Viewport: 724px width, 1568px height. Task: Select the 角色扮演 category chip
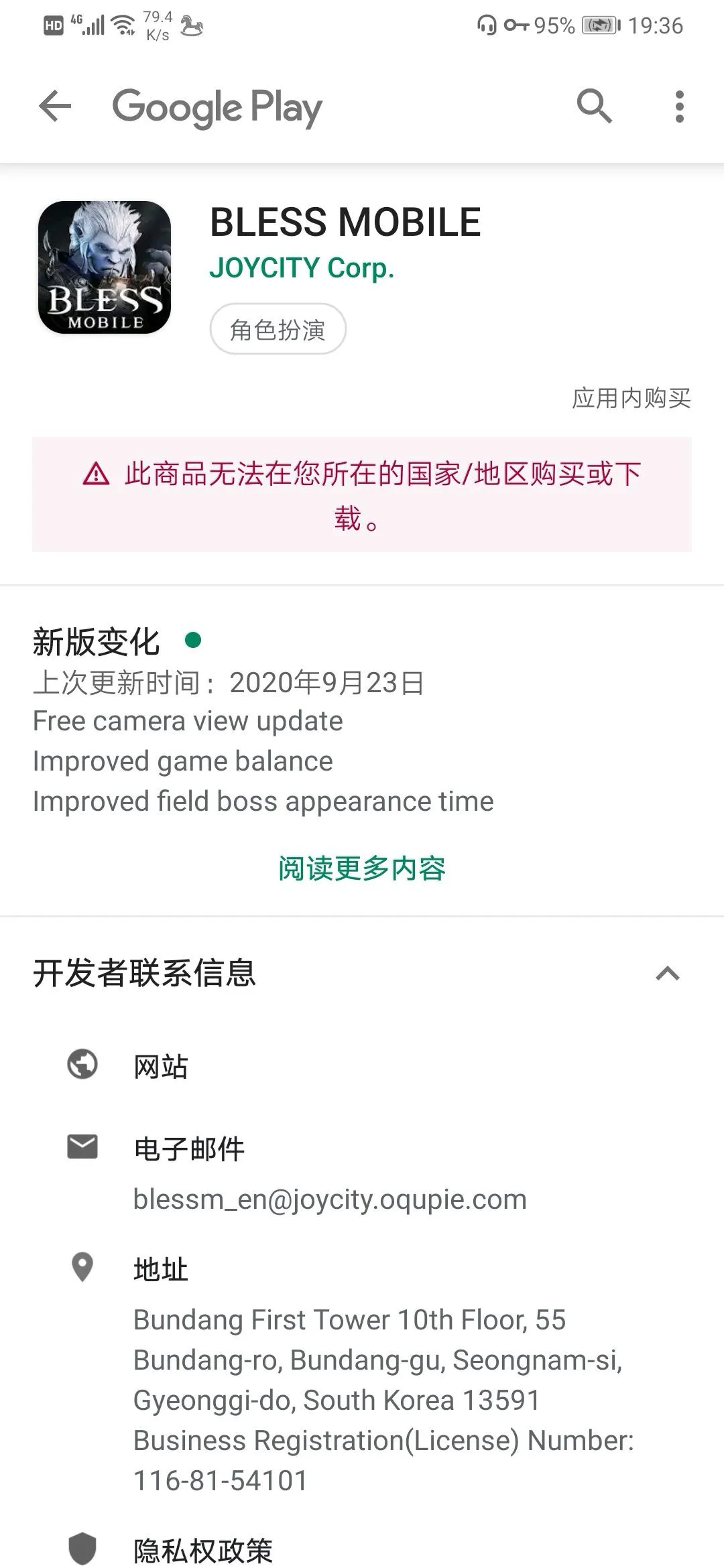coord(278,330)
